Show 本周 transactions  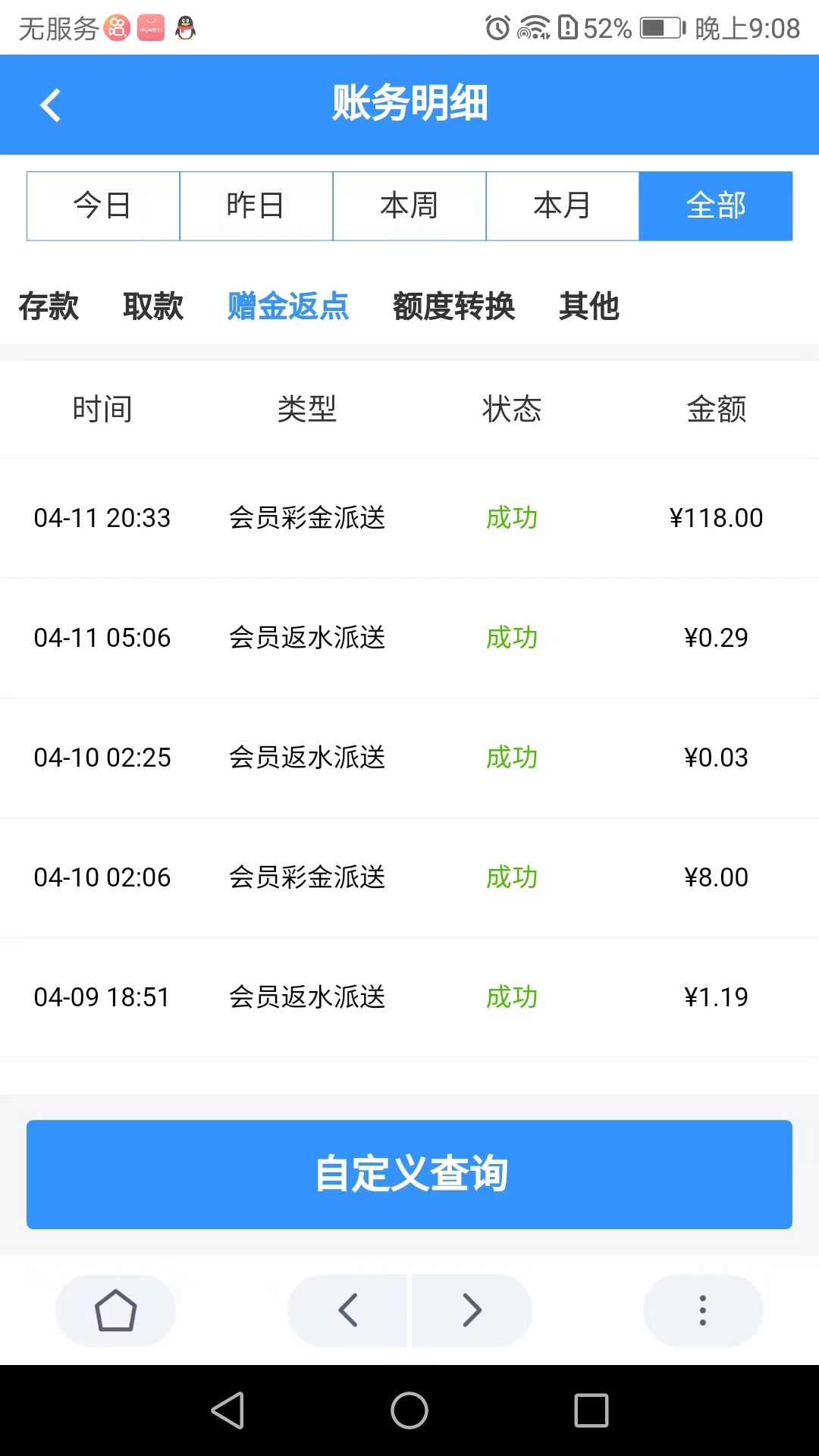click(x=409, y=206)
